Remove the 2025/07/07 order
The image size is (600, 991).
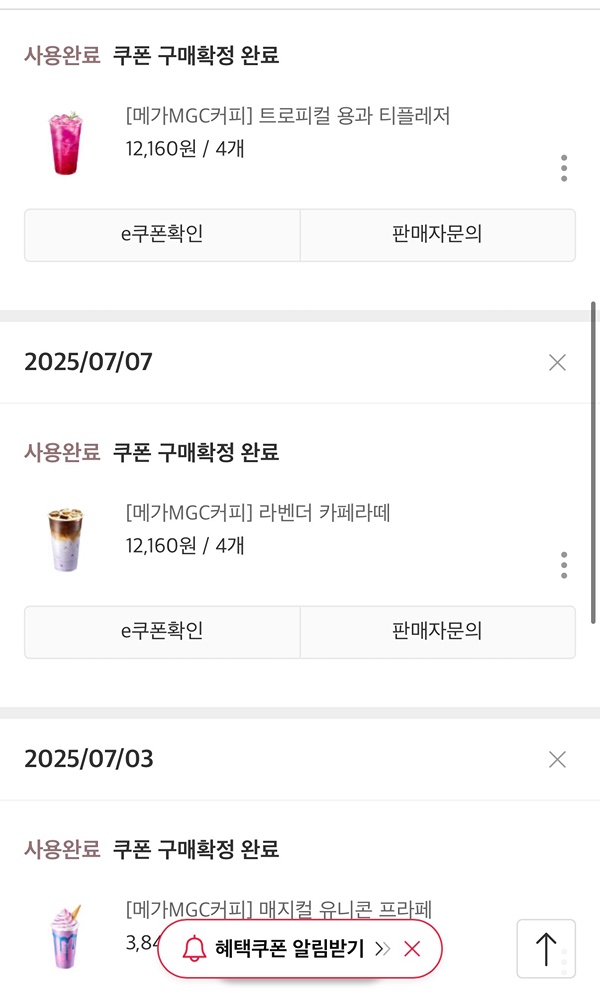[x=558, y=362]
